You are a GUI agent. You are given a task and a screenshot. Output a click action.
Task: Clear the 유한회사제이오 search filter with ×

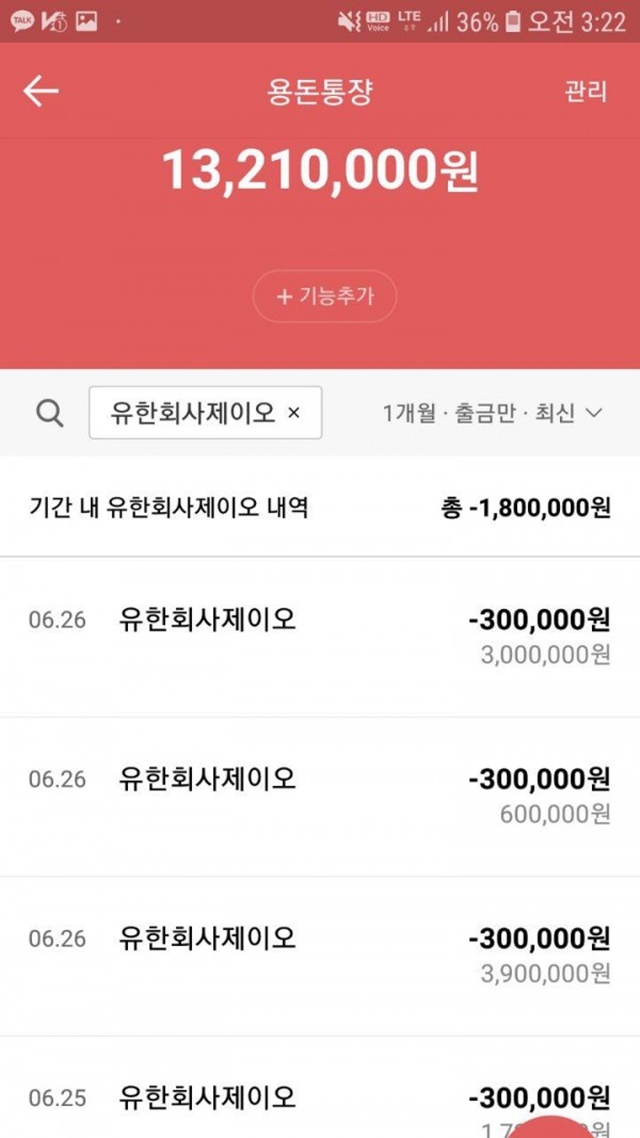(294, 413)
